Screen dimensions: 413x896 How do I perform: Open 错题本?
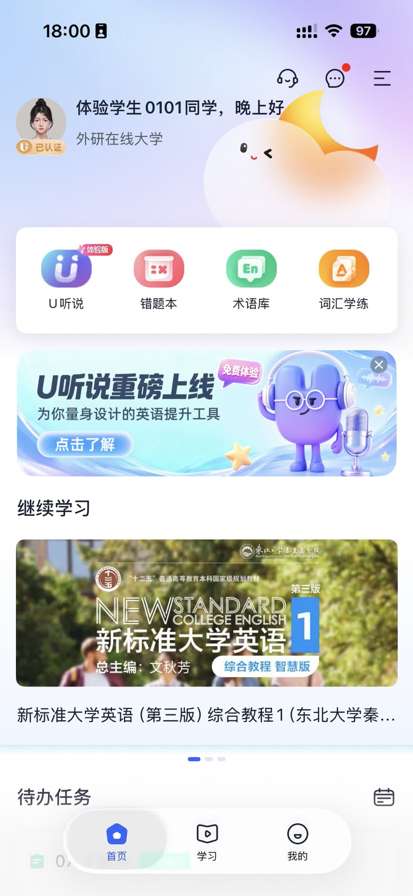[159, 279]
